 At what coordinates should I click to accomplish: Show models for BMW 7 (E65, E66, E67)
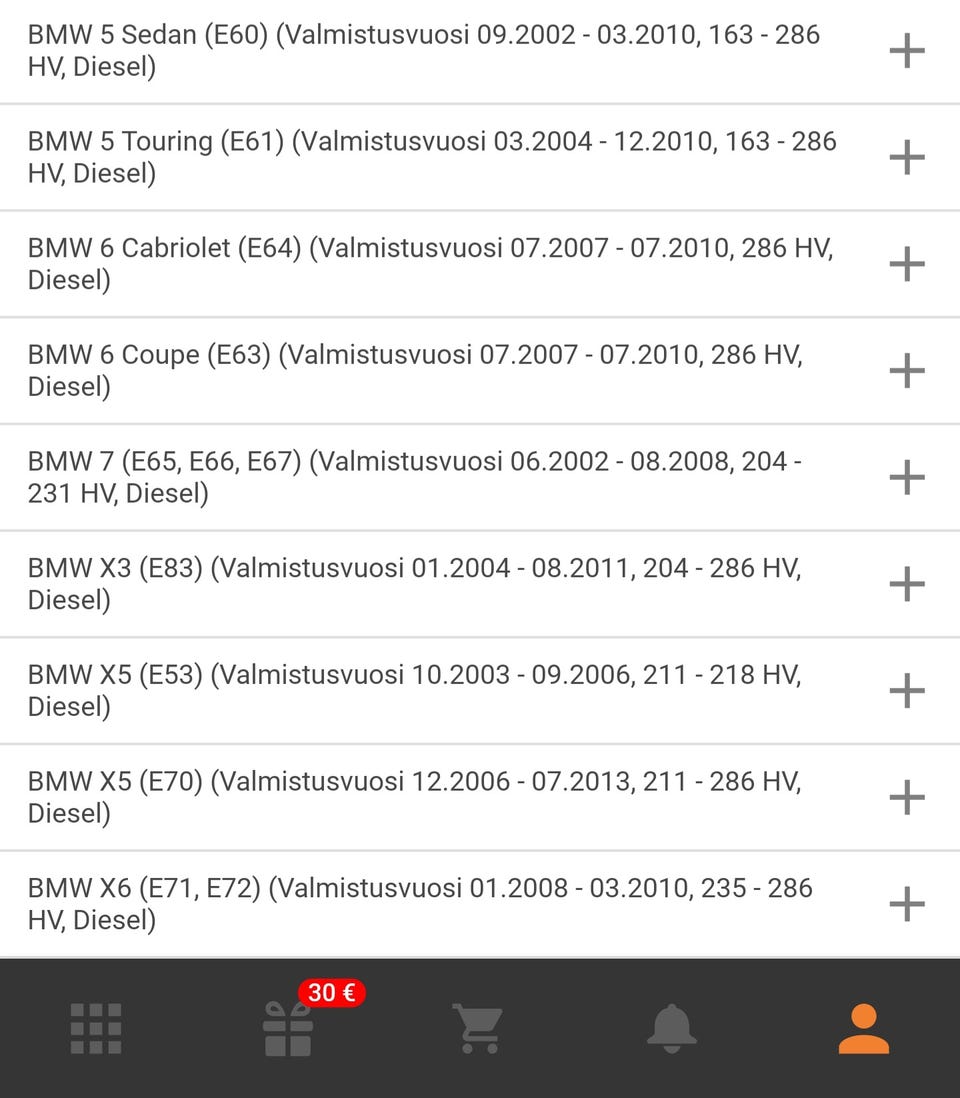tap(906, 477)
